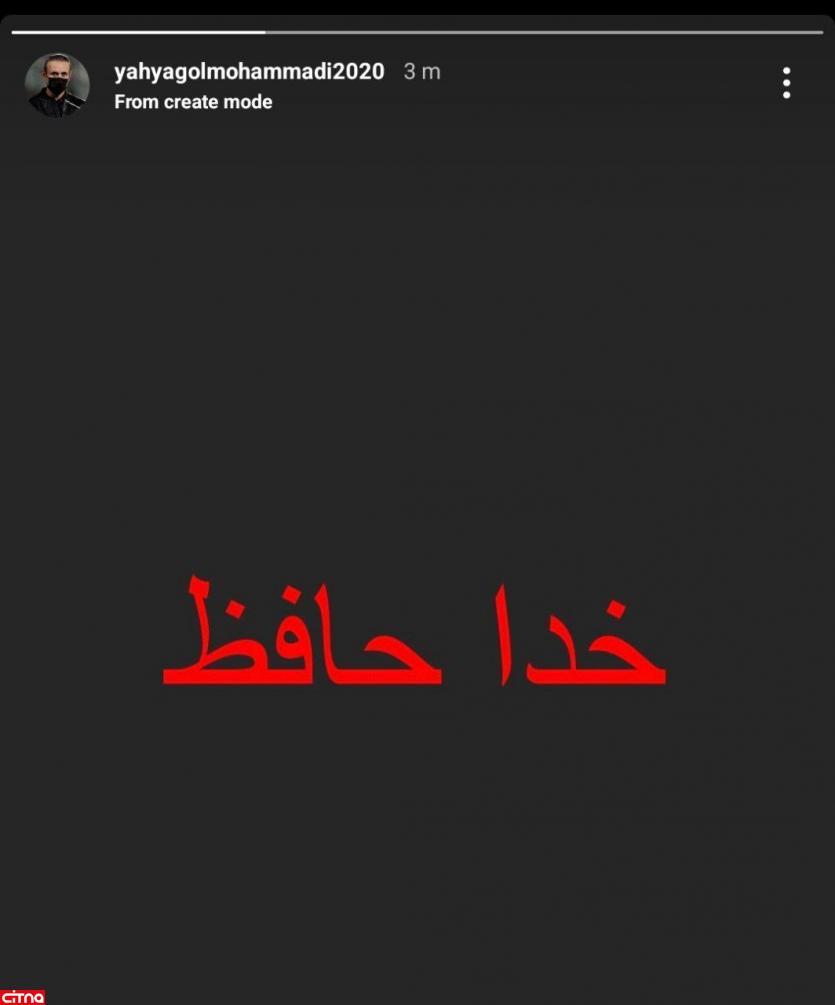Screen dimensions: 835x1005
Task: Open the story options three-dot menu
Action: [x=787, y=83]
